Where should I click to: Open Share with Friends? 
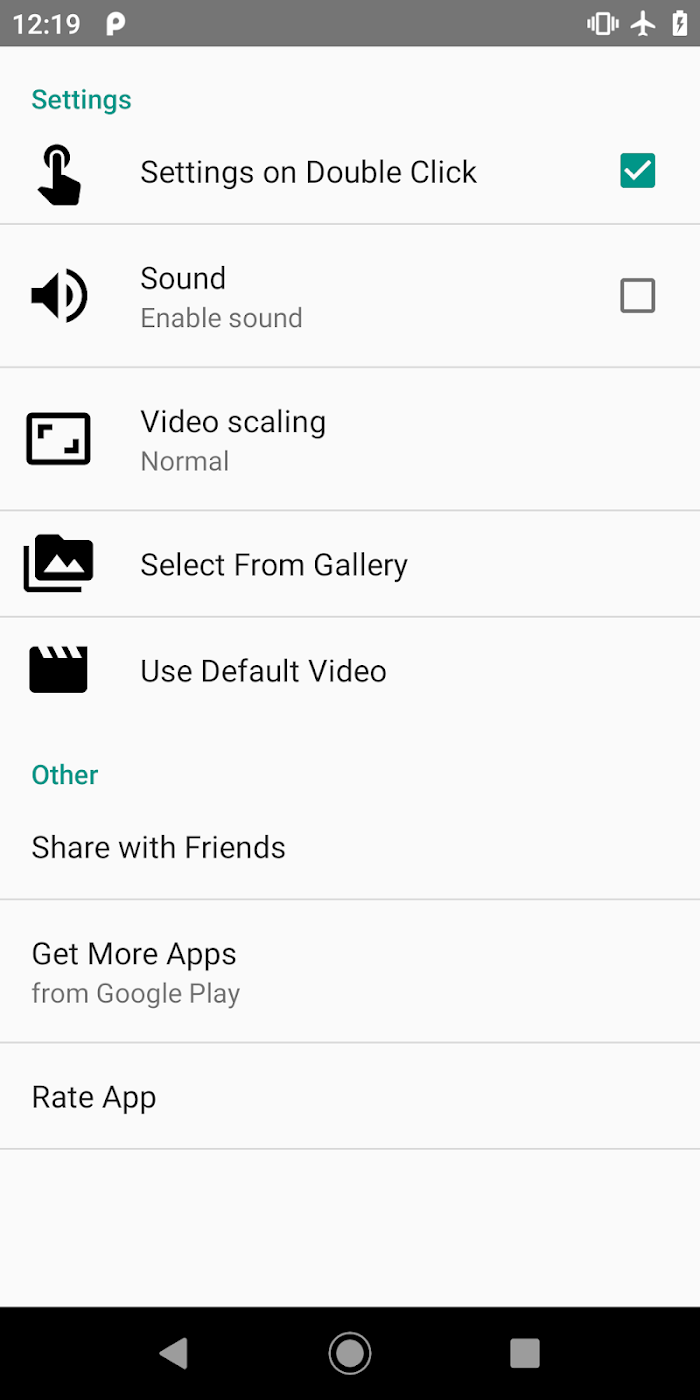(350, 847)
